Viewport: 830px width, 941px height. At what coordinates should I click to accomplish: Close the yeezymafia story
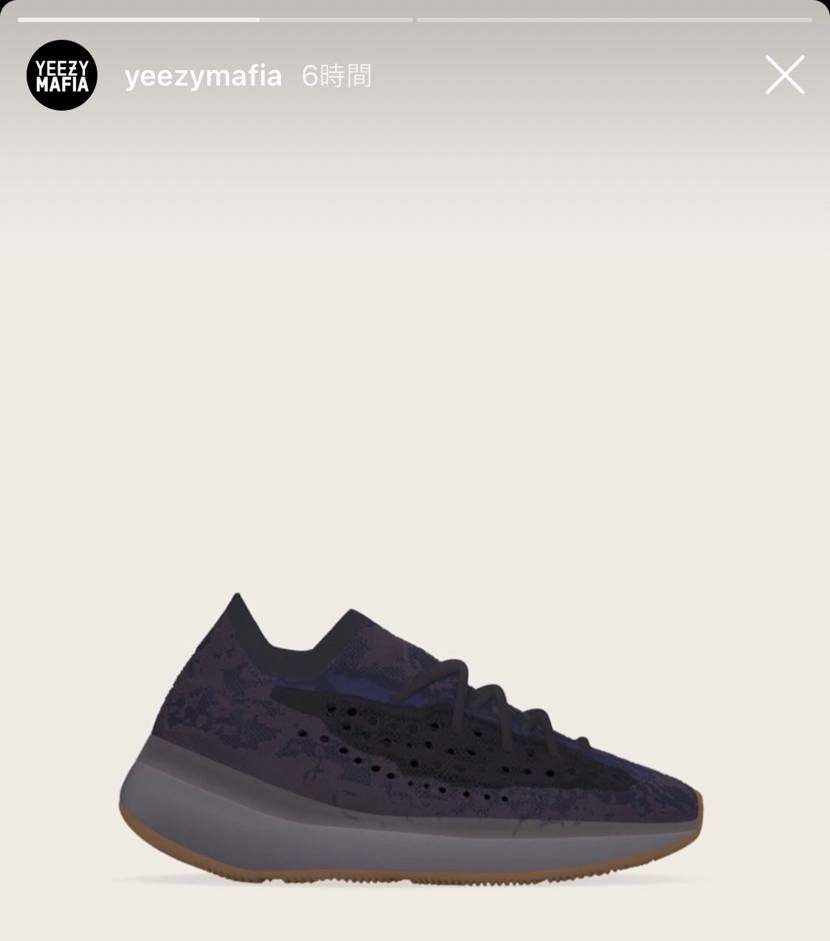point(785,75)
